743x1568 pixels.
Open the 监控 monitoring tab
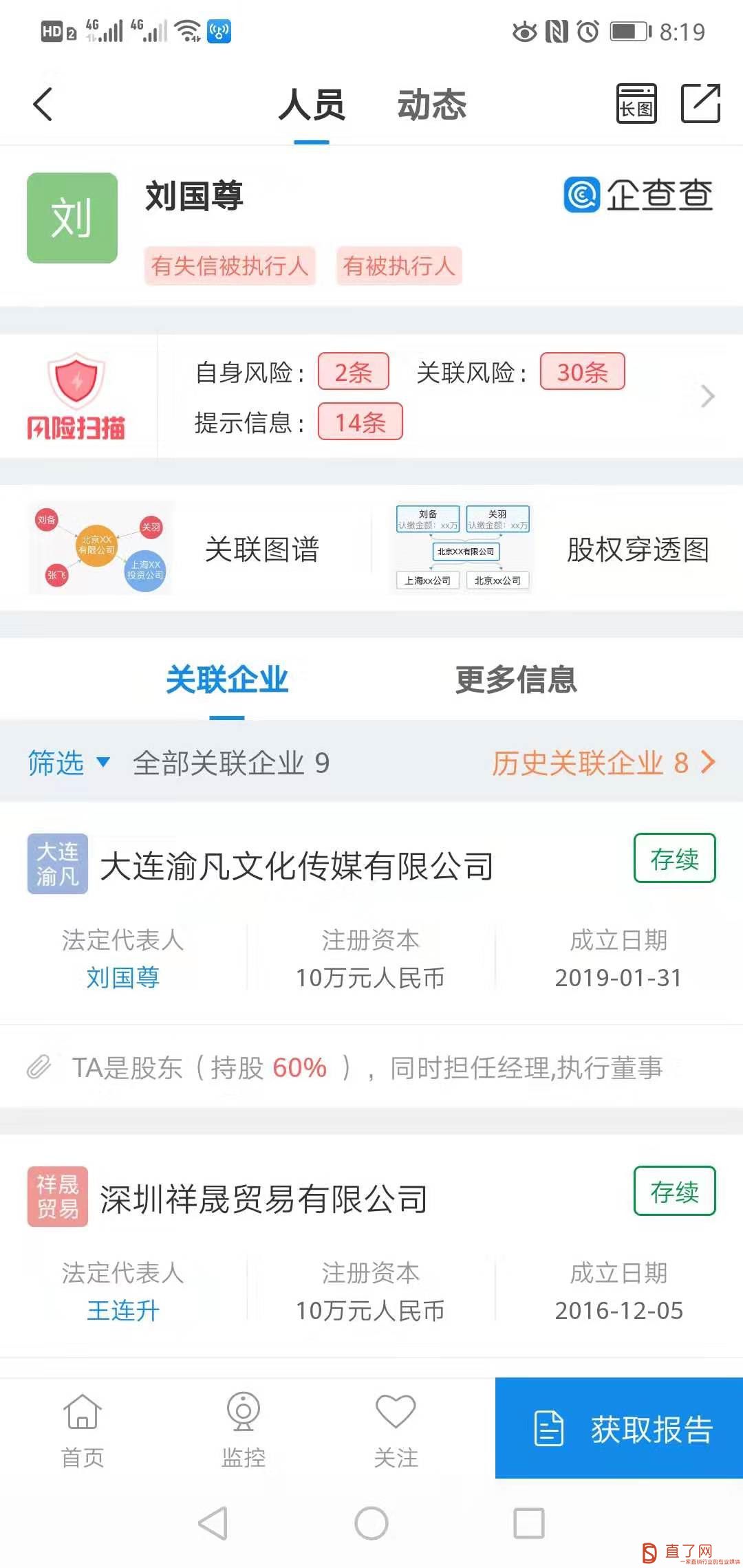[x=243, y=1430]
